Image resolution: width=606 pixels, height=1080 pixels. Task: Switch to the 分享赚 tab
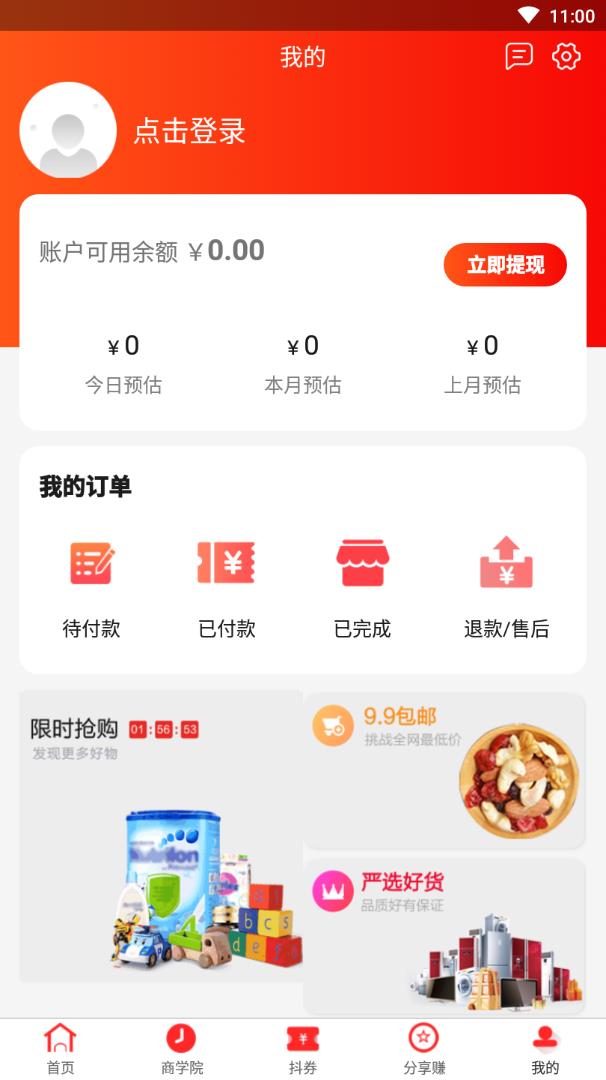(424, 1048)
